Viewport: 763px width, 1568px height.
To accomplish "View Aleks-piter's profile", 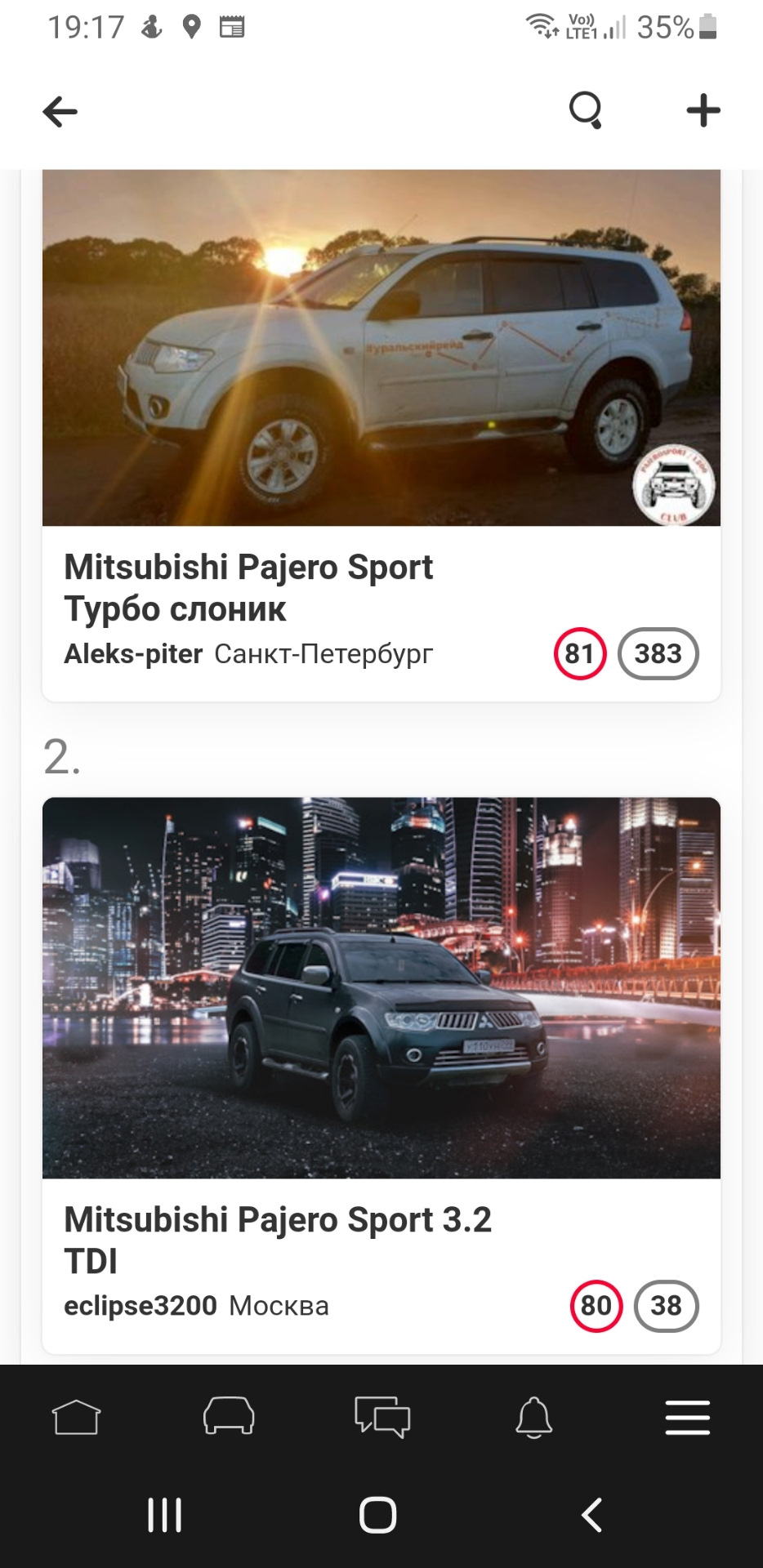I will pyautogui.click(x=133, y=654).
